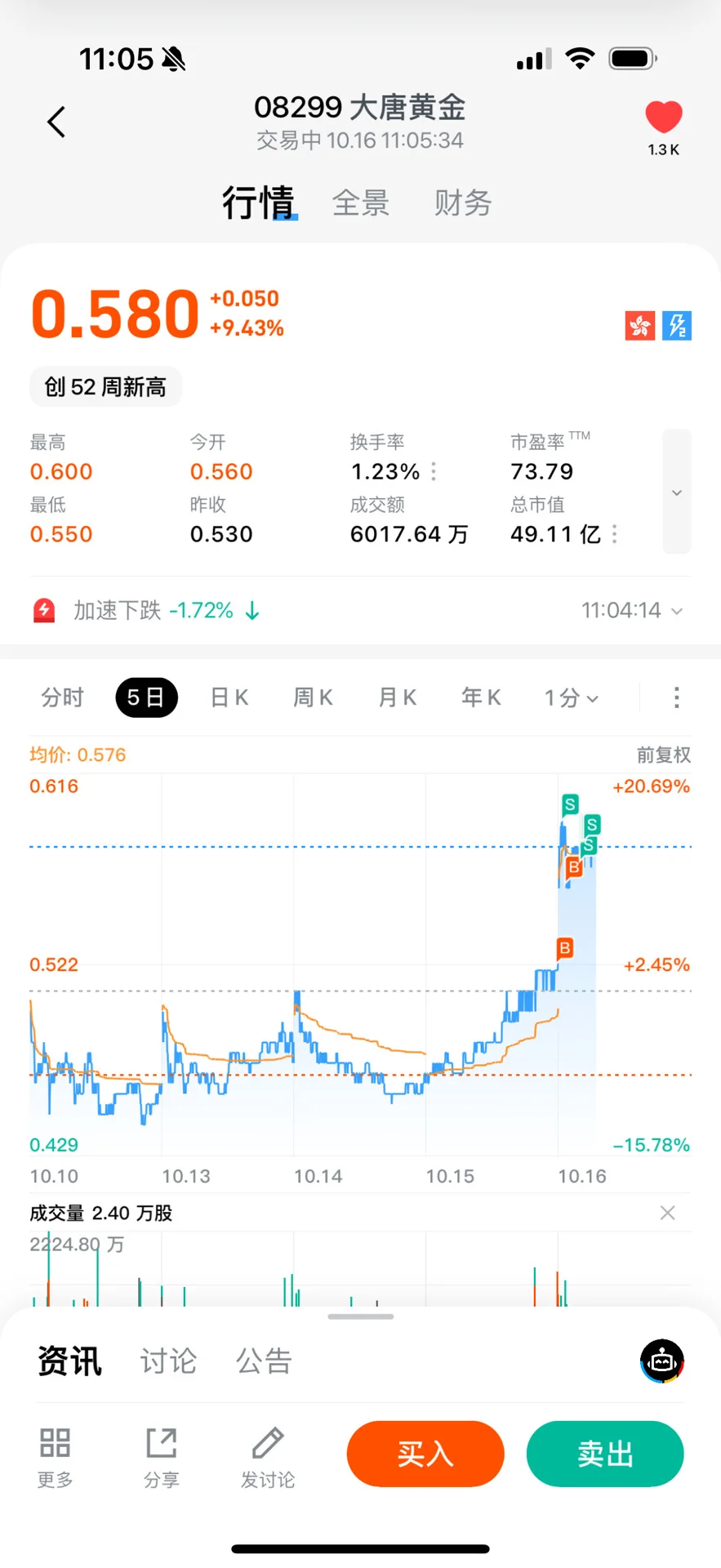Open the 1分 interval dropdown
The width and height of the screenshot is (721, 1568).
pyautogui.click(x=572, y=697)
